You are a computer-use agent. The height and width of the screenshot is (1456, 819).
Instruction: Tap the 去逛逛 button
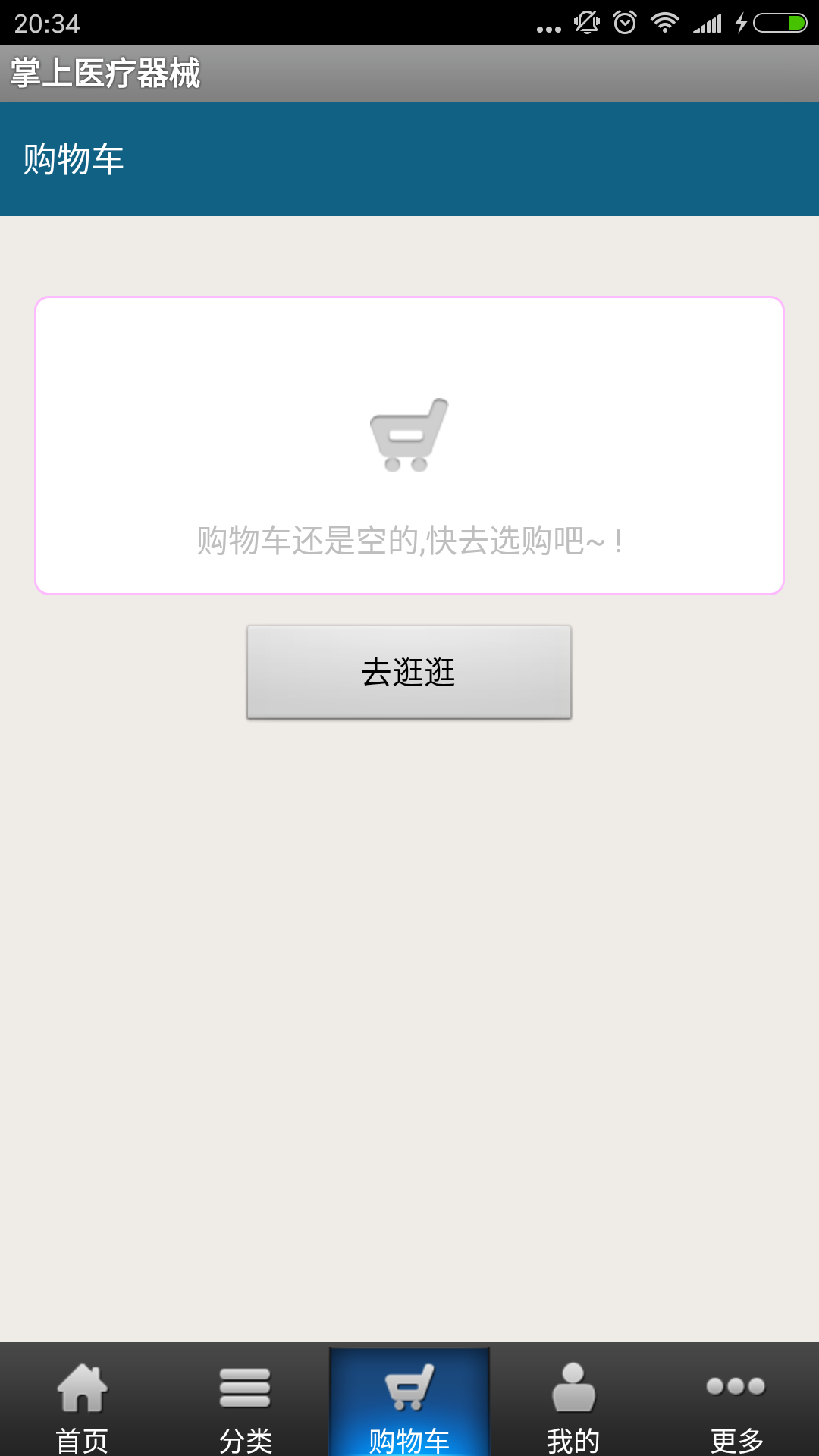tap(409, 672)
